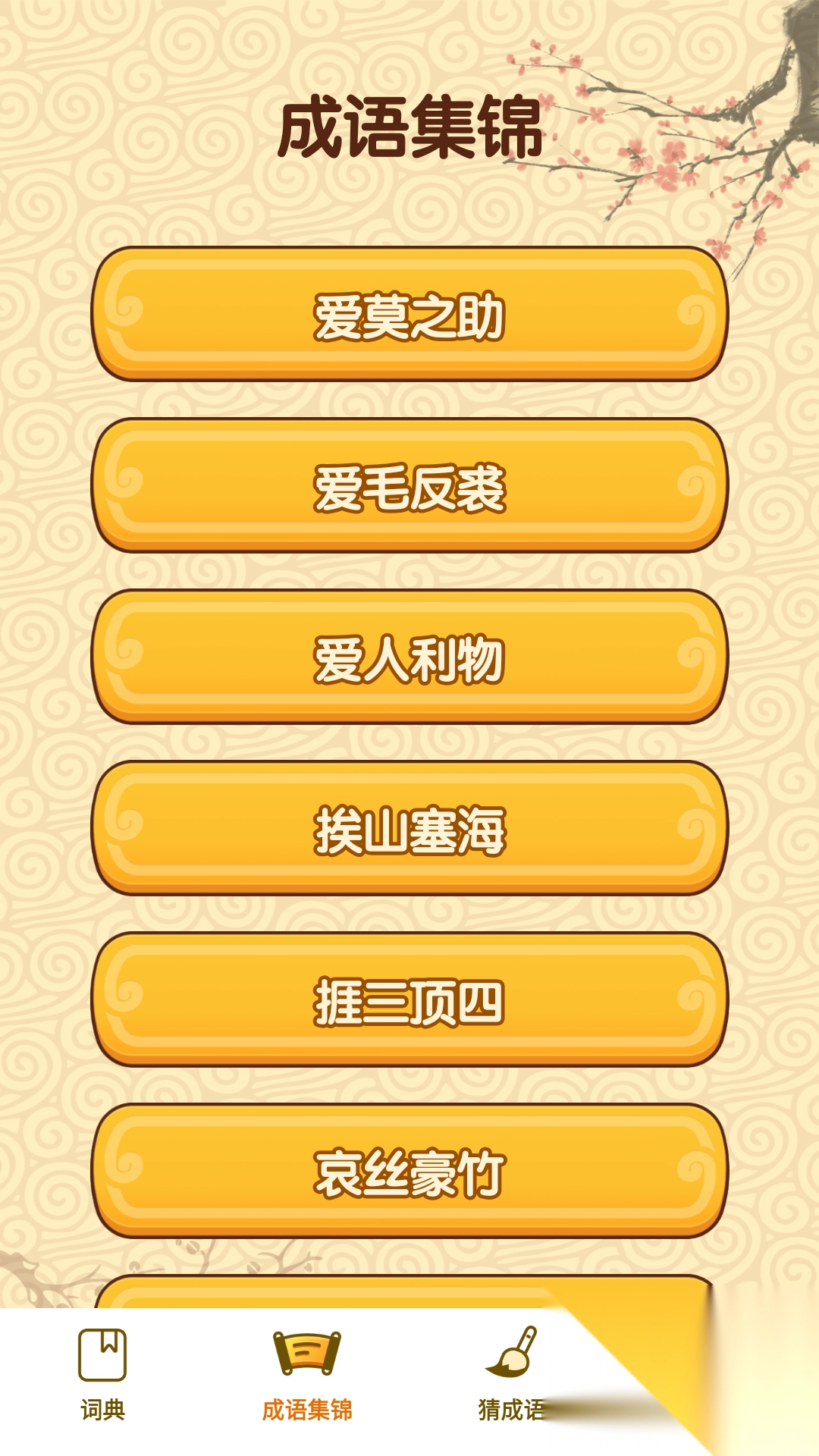Image resolution: width=819 pixels, height=1456 pixels.
Task: Select the 爱人利物 entry
Action: tap(409, 657)
